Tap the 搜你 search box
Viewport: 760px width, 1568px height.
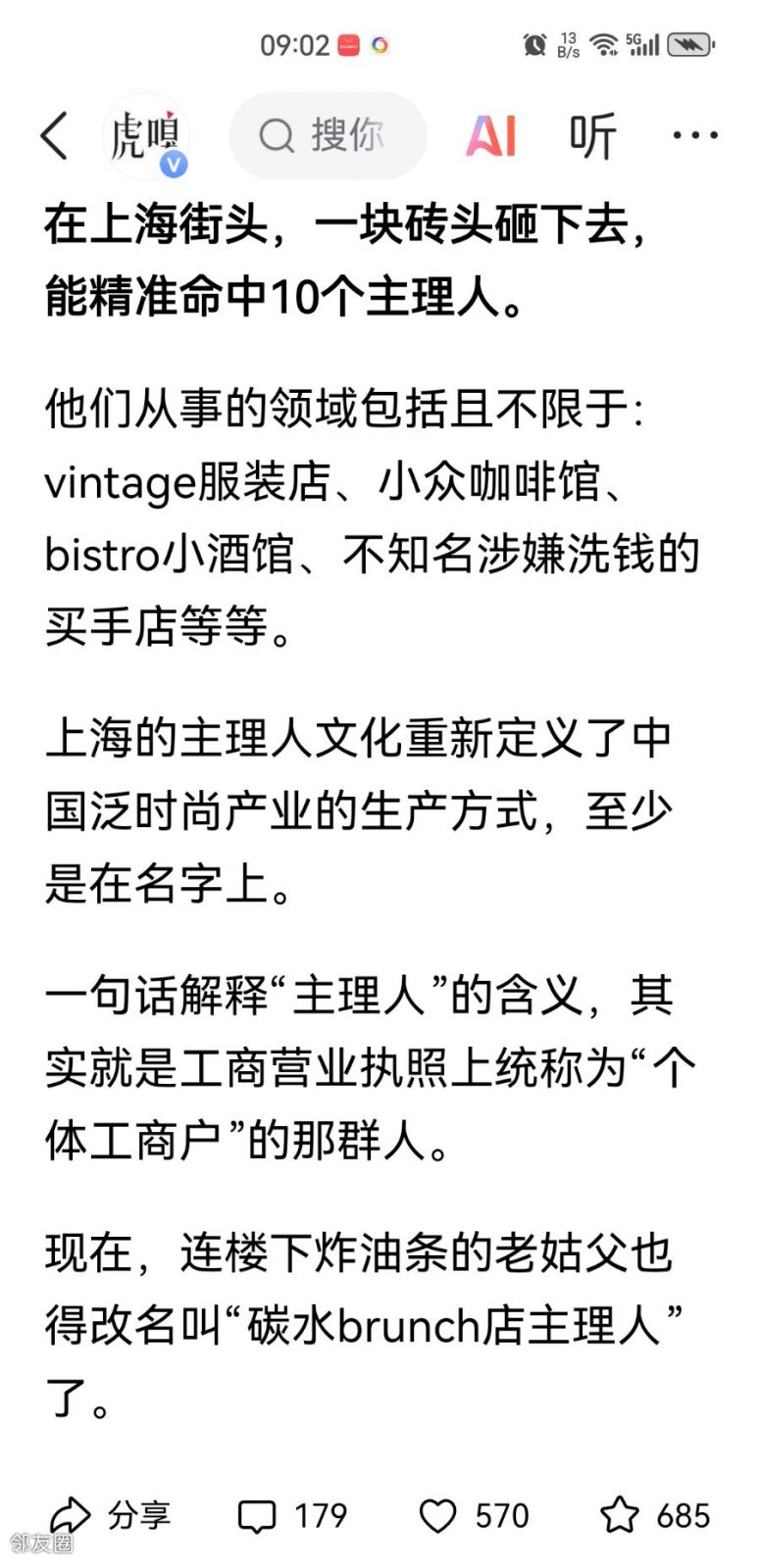click(328, 136)
